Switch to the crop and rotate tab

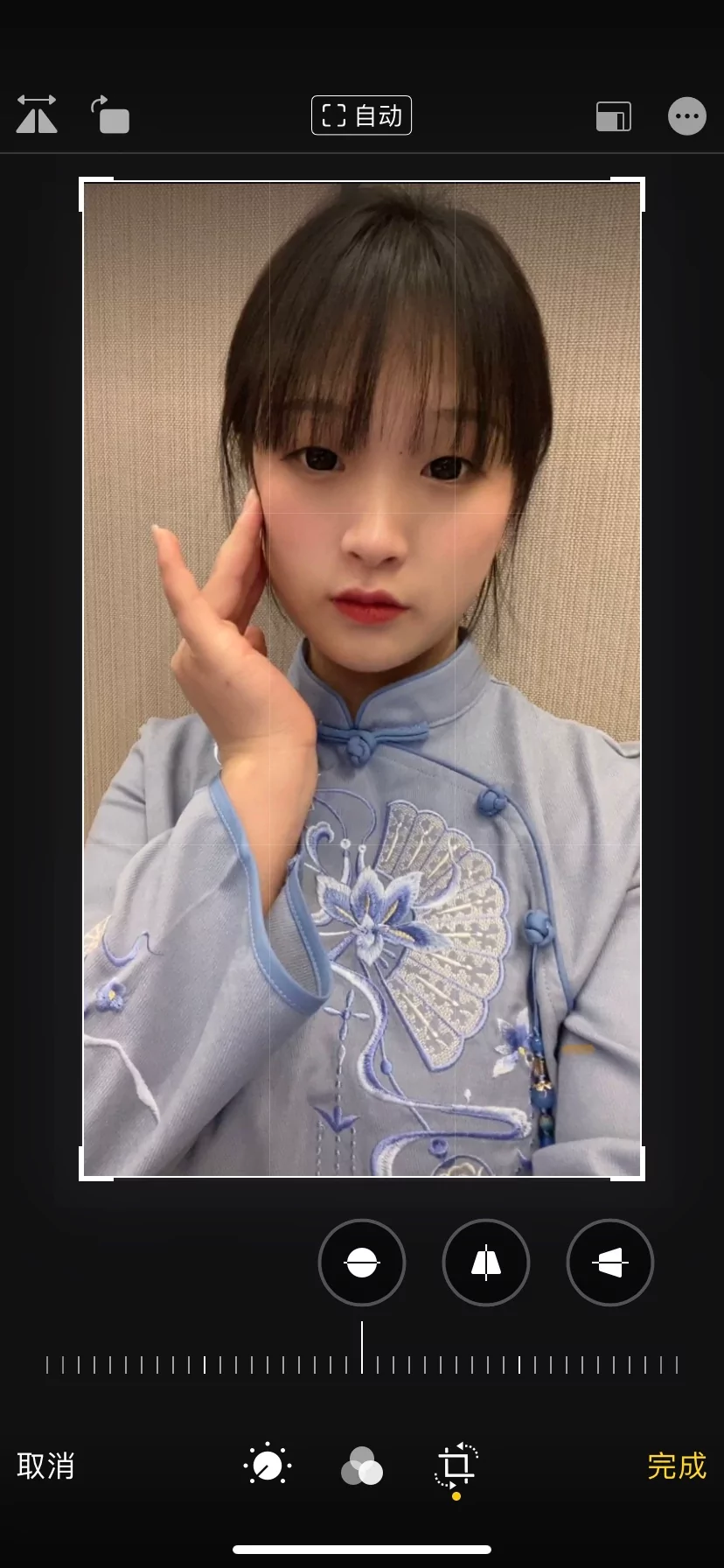[456, 1466]
